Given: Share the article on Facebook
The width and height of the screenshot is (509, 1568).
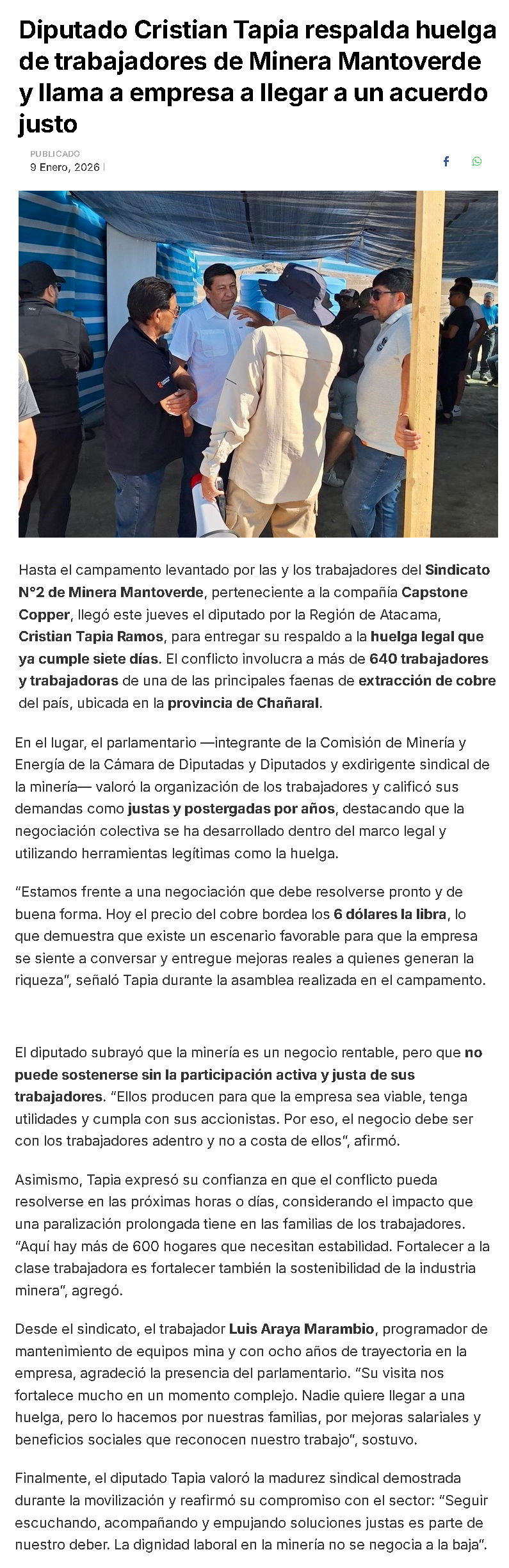Looking at the screenshot, I should click(446, 161).
